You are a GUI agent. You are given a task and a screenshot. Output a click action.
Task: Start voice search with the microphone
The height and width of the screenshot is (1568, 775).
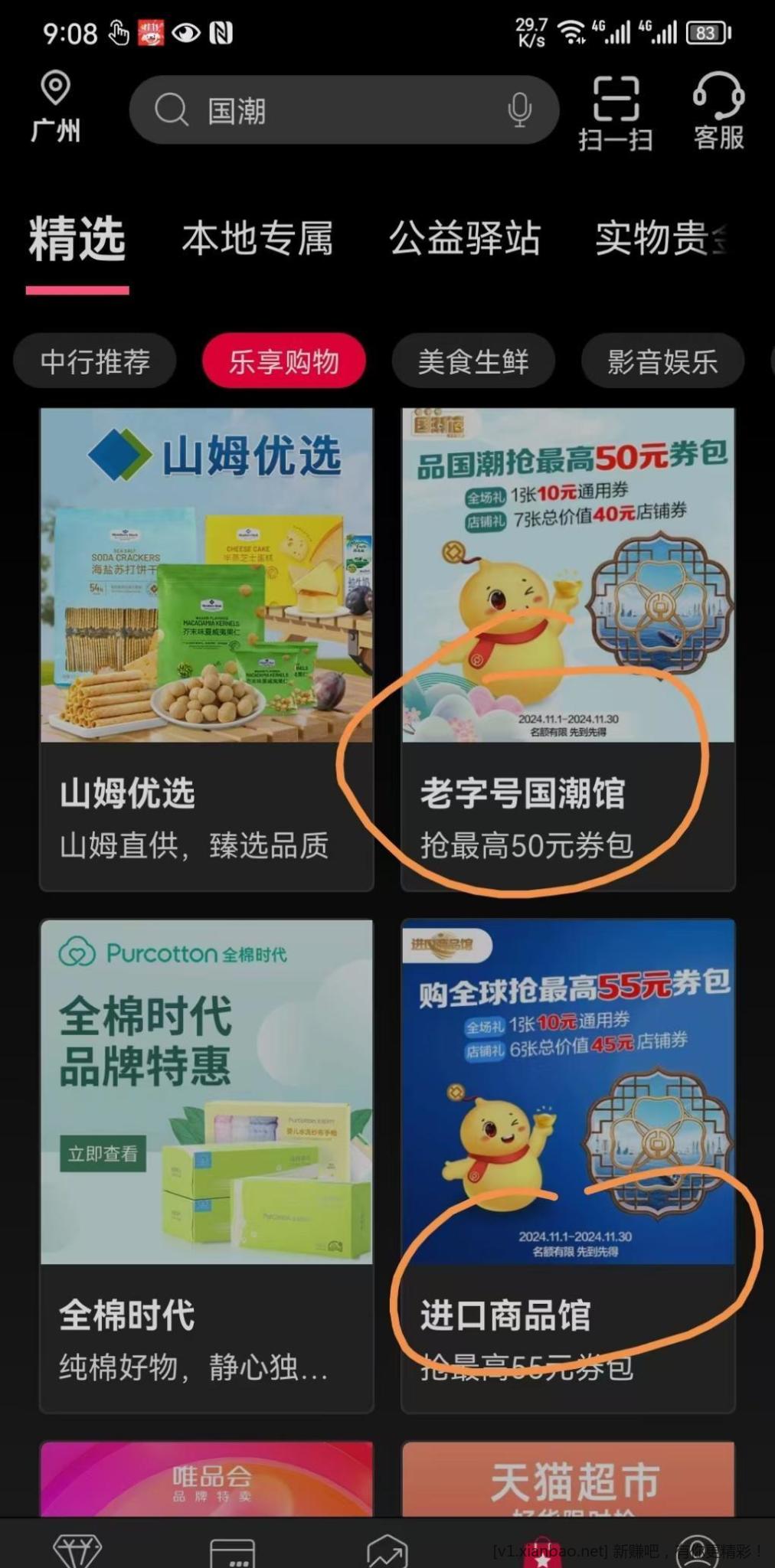tap(519, 110)
